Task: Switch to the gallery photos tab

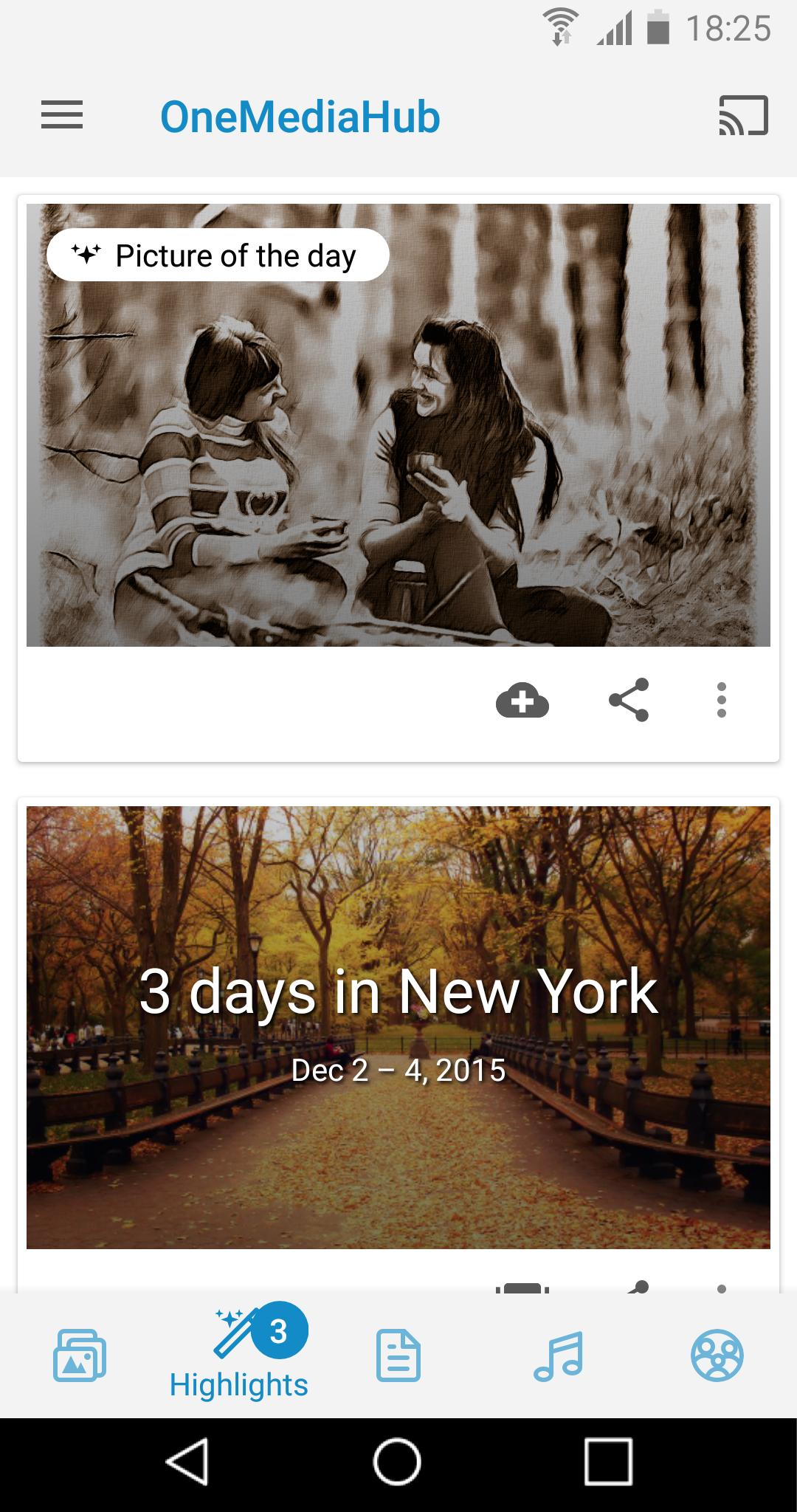Action: tap(80, 1355)
